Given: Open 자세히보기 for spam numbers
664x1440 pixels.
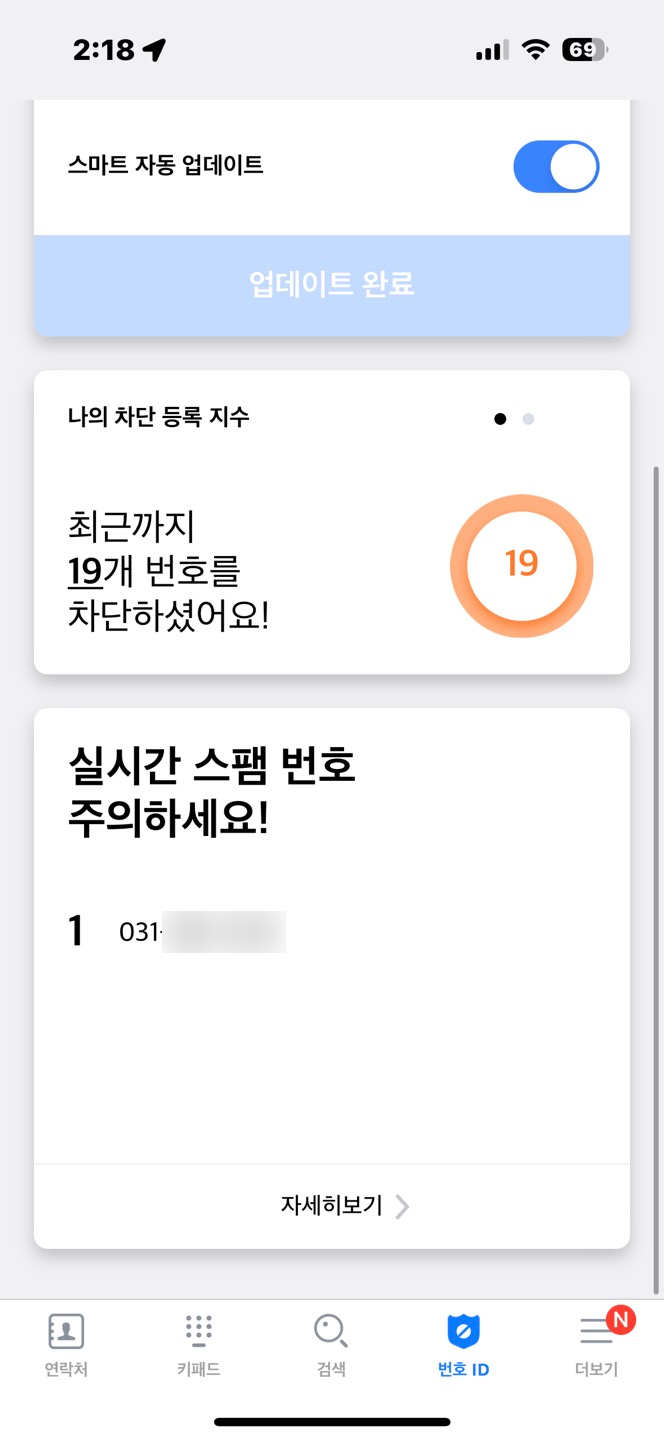Looking at the screenshot, I should coord(344,1206).
